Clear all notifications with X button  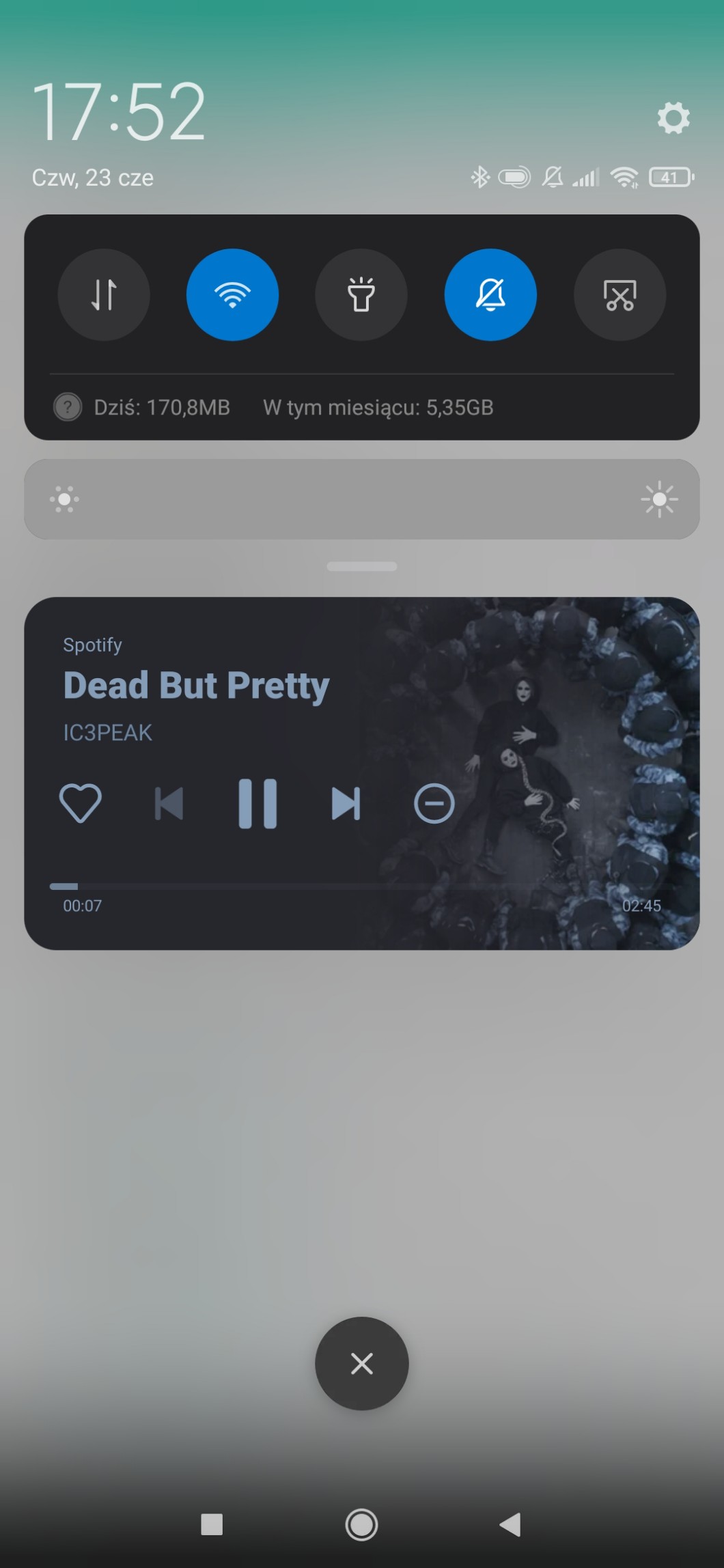(361, 1363)
